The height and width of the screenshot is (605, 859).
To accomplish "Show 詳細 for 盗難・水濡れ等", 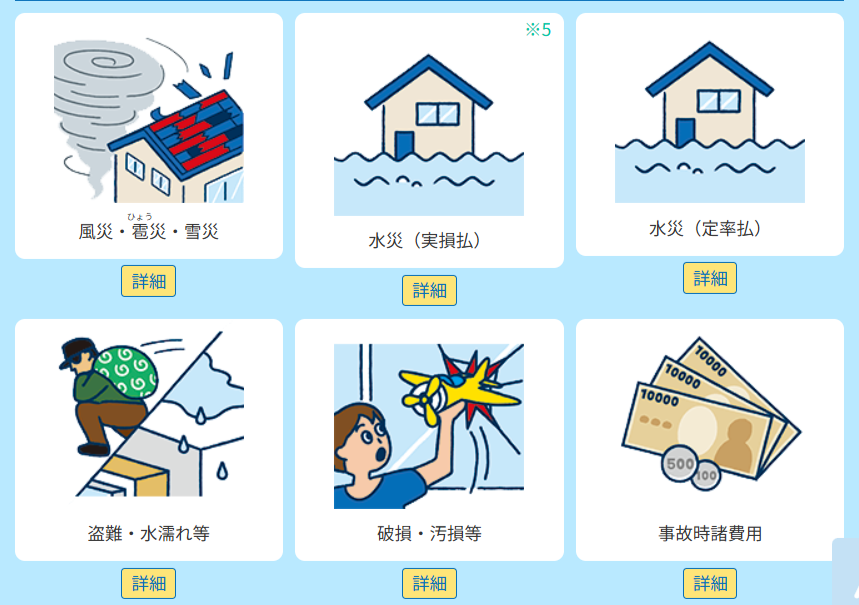I will pos(148,583).
